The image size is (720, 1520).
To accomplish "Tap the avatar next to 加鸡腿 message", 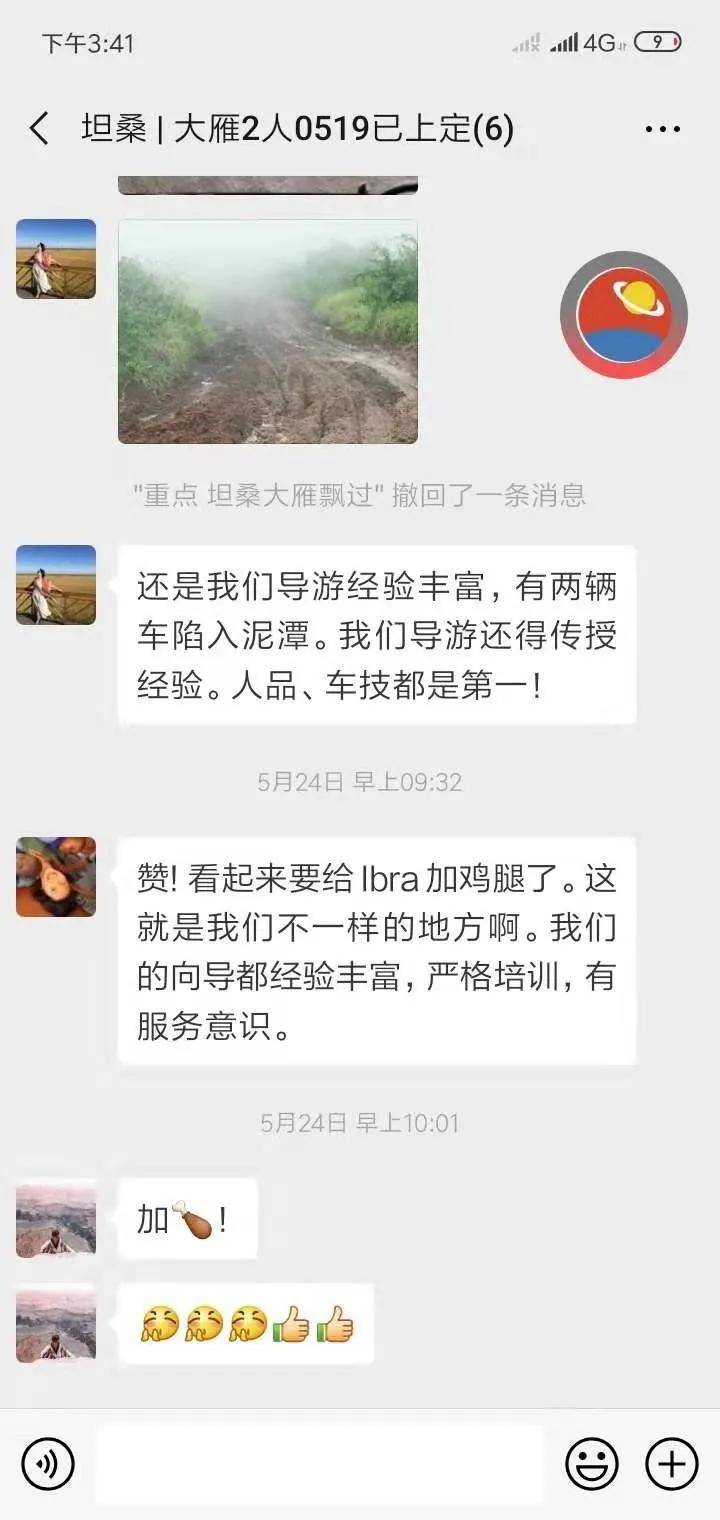I will tap(55, 1220).
